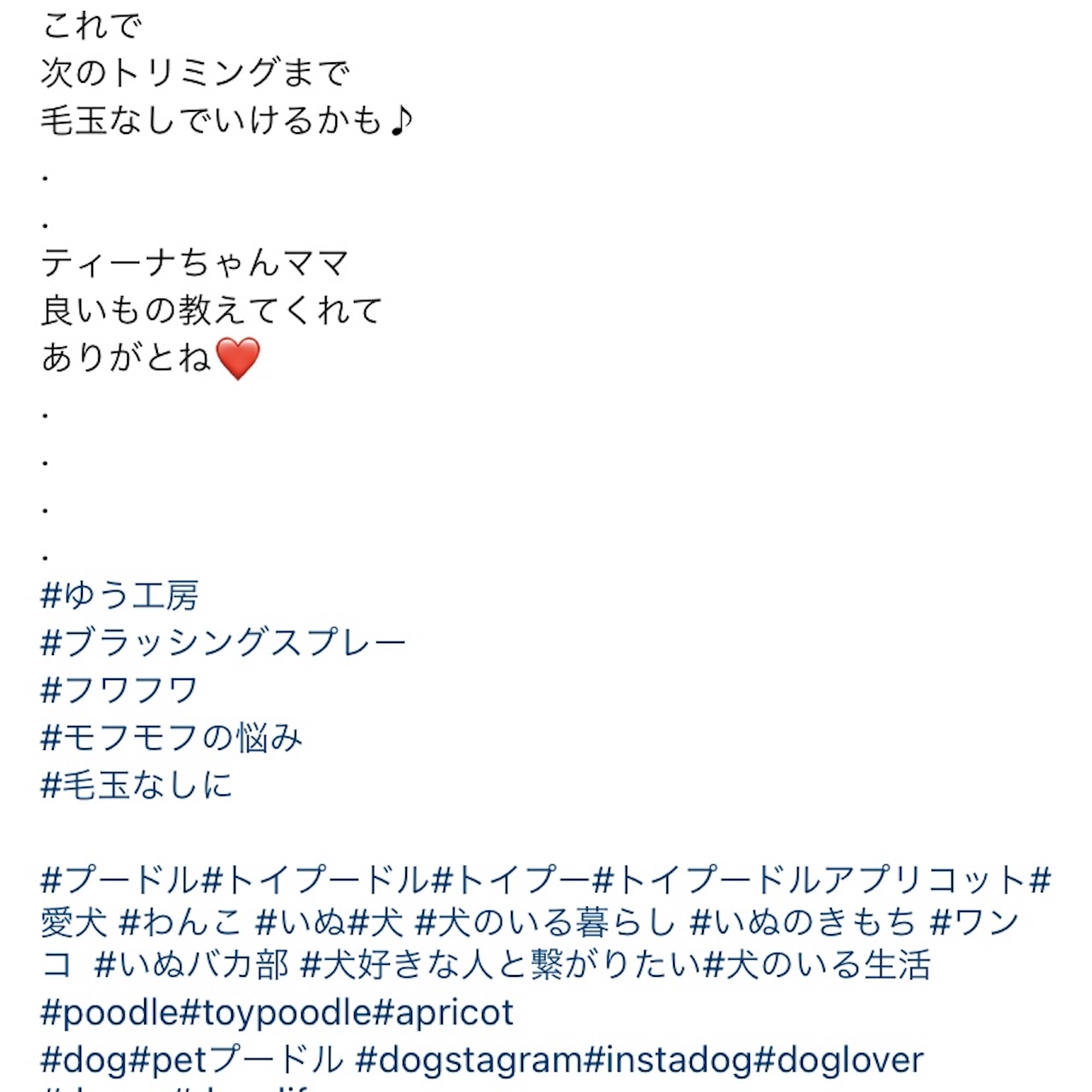The width and height of the screenshot is (1092, 1092).
Task: Select the #いぬバカ部 hashtag
Action: pos(192,966)
